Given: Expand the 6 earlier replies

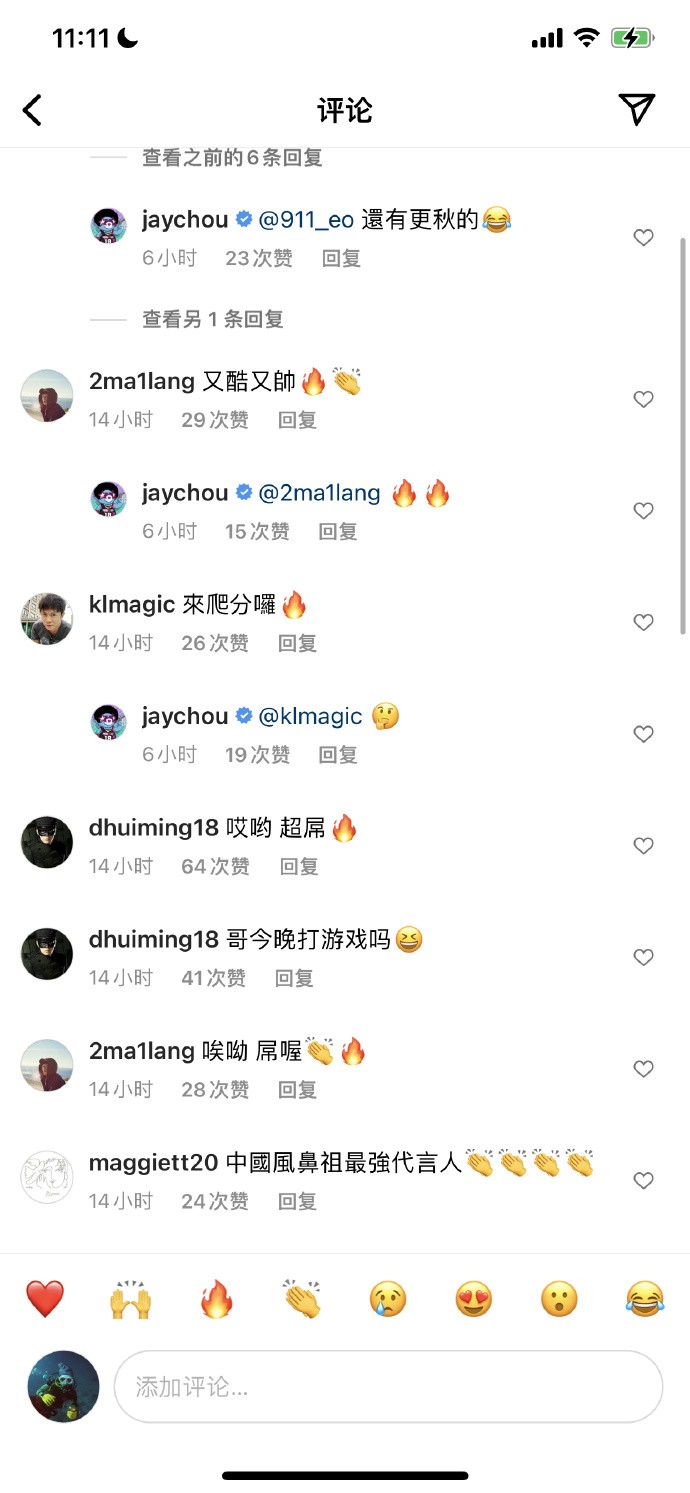Looking at the screenshot, I should 231,157.
